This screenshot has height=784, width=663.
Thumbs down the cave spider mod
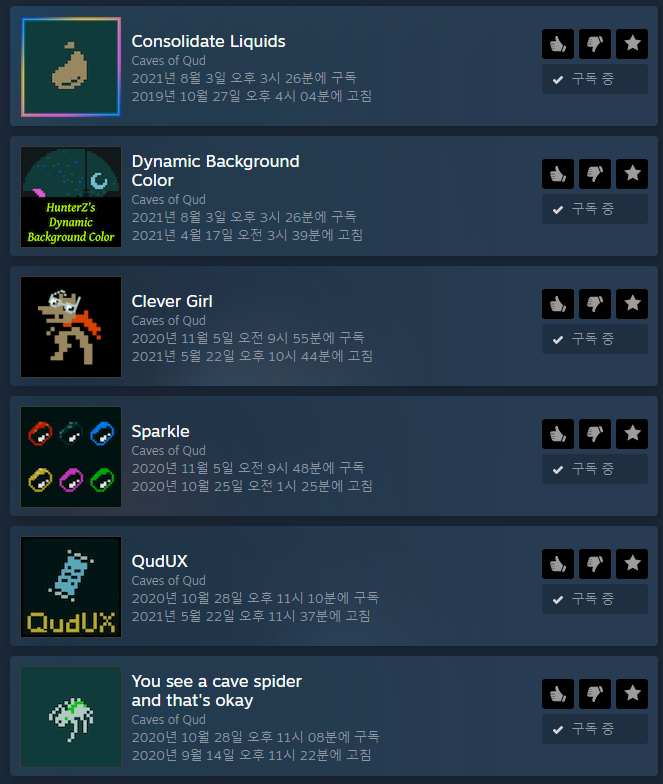pyautogui.click(x=595, y=693)
